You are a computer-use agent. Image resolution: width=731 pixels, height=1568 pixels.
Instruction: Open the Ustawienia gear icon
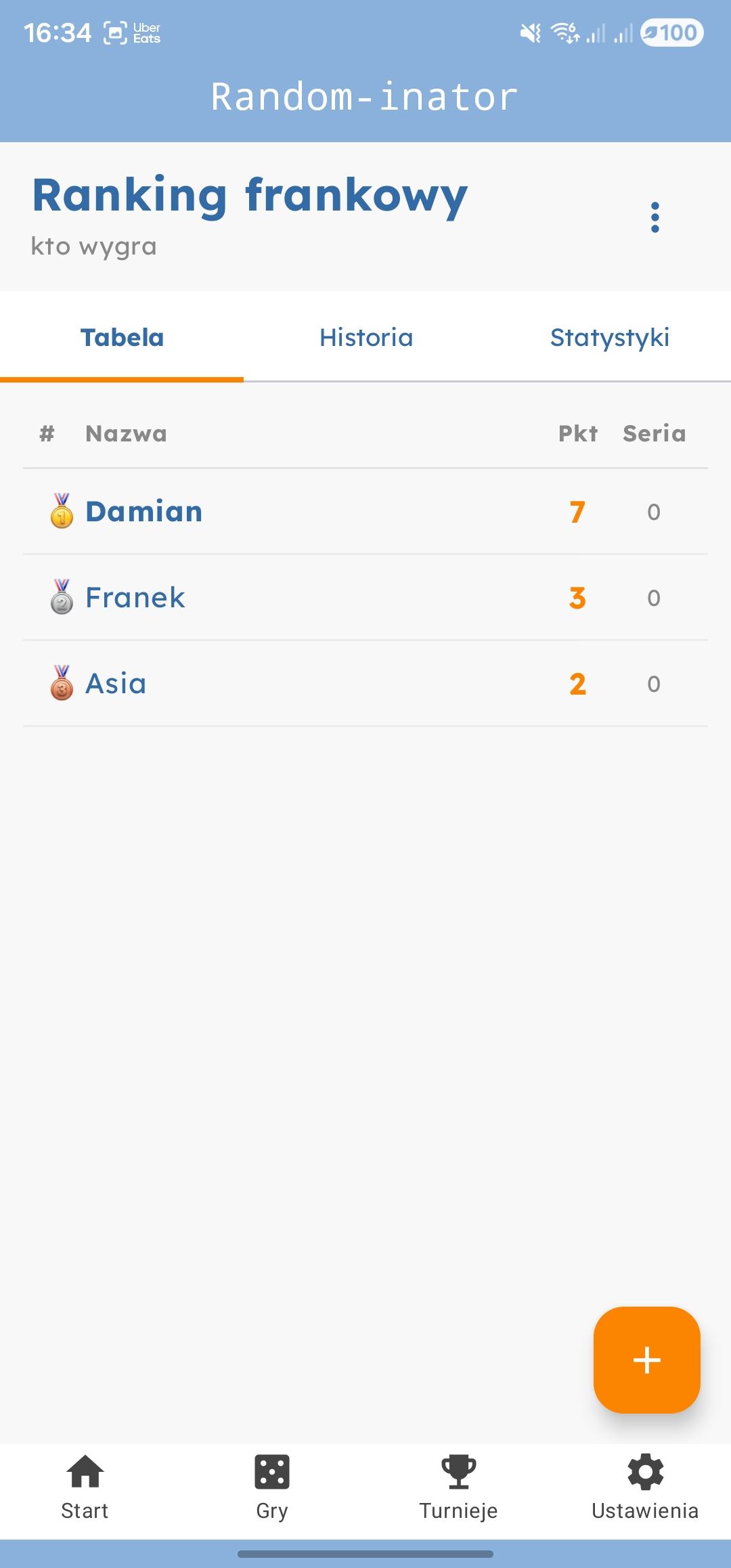pyautogui.click(x=644, y=1471)
